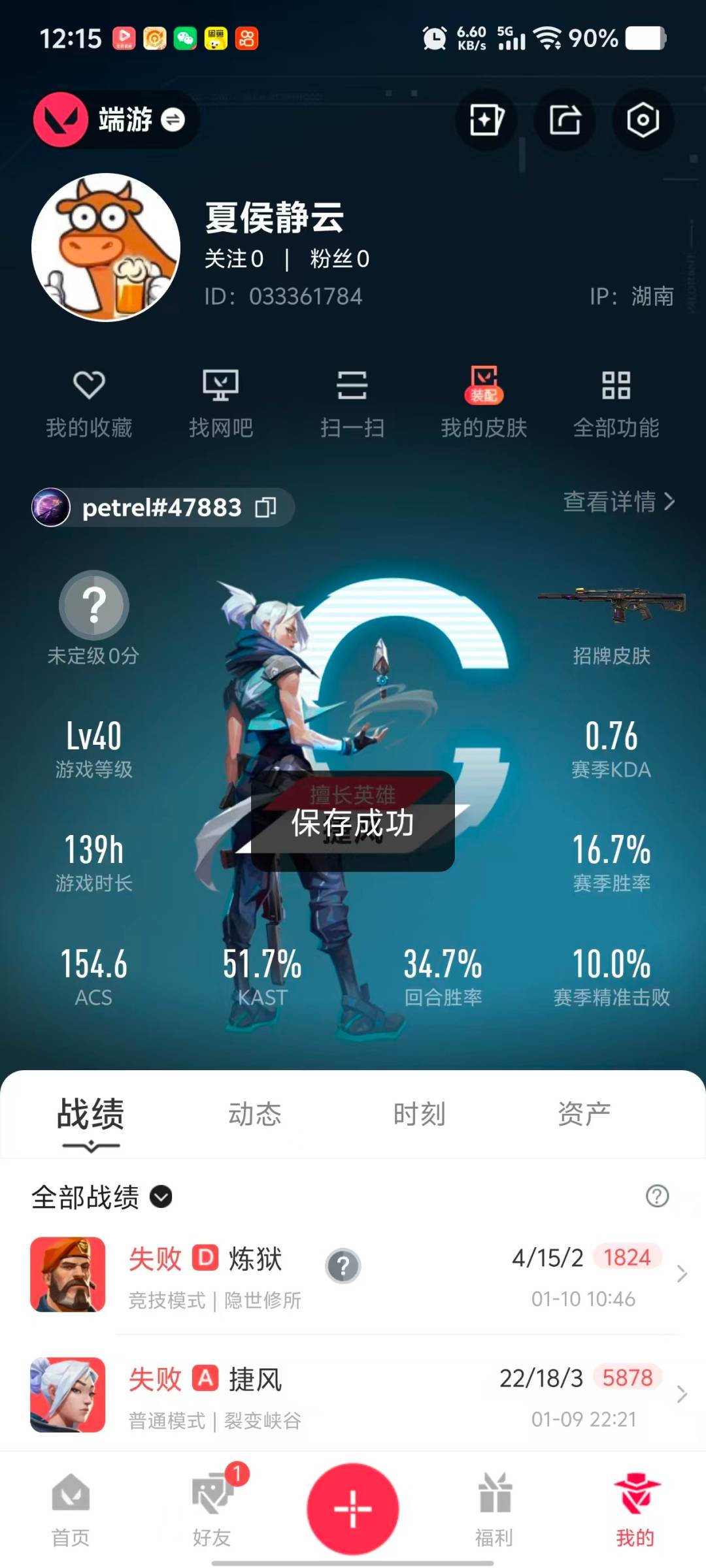
Task: Launch 扫一扫 scanner
Action: pyautogui.click(x=352, y=402)
